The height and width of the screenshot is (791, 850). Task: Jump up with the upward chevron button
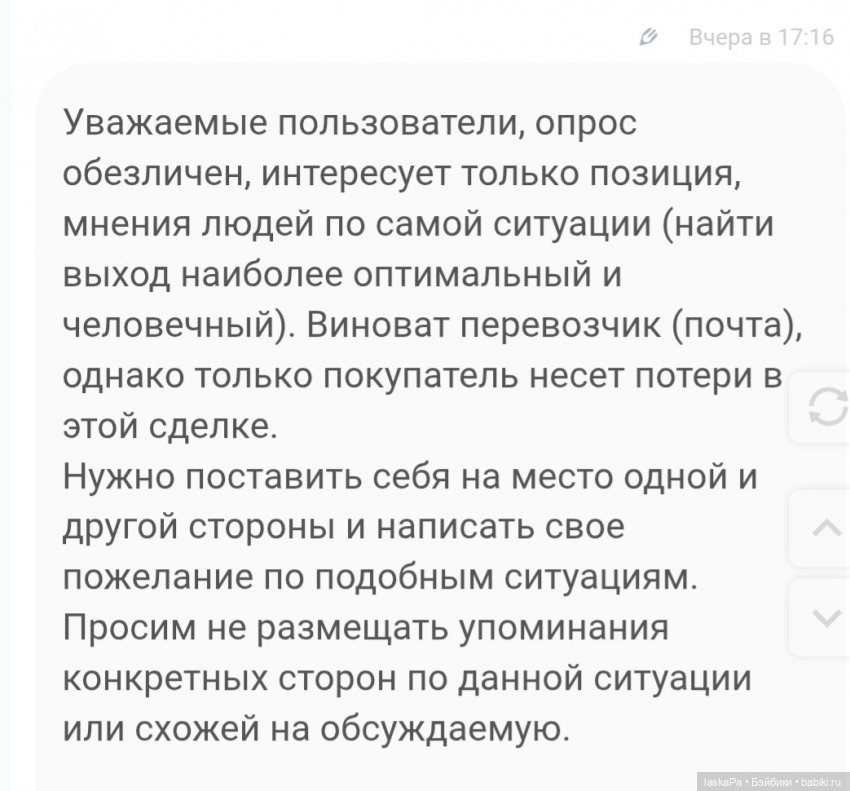(x=826, y=529)
